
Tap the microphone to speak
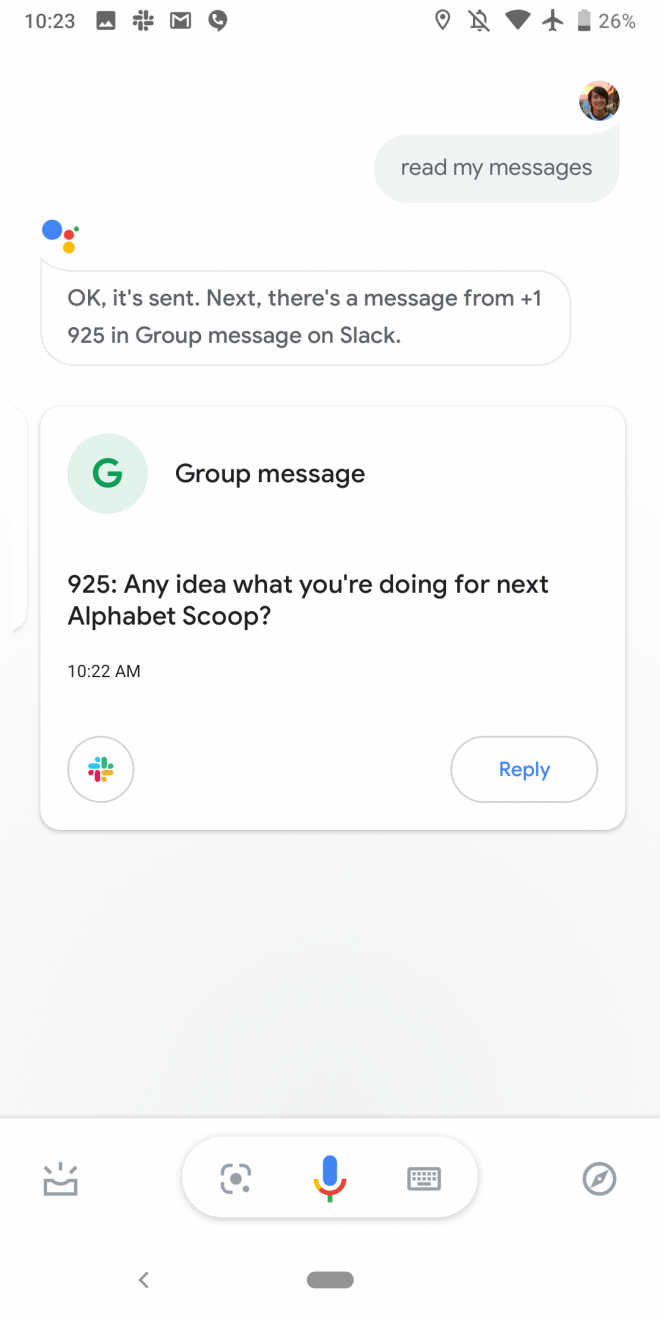(329, 1178)
